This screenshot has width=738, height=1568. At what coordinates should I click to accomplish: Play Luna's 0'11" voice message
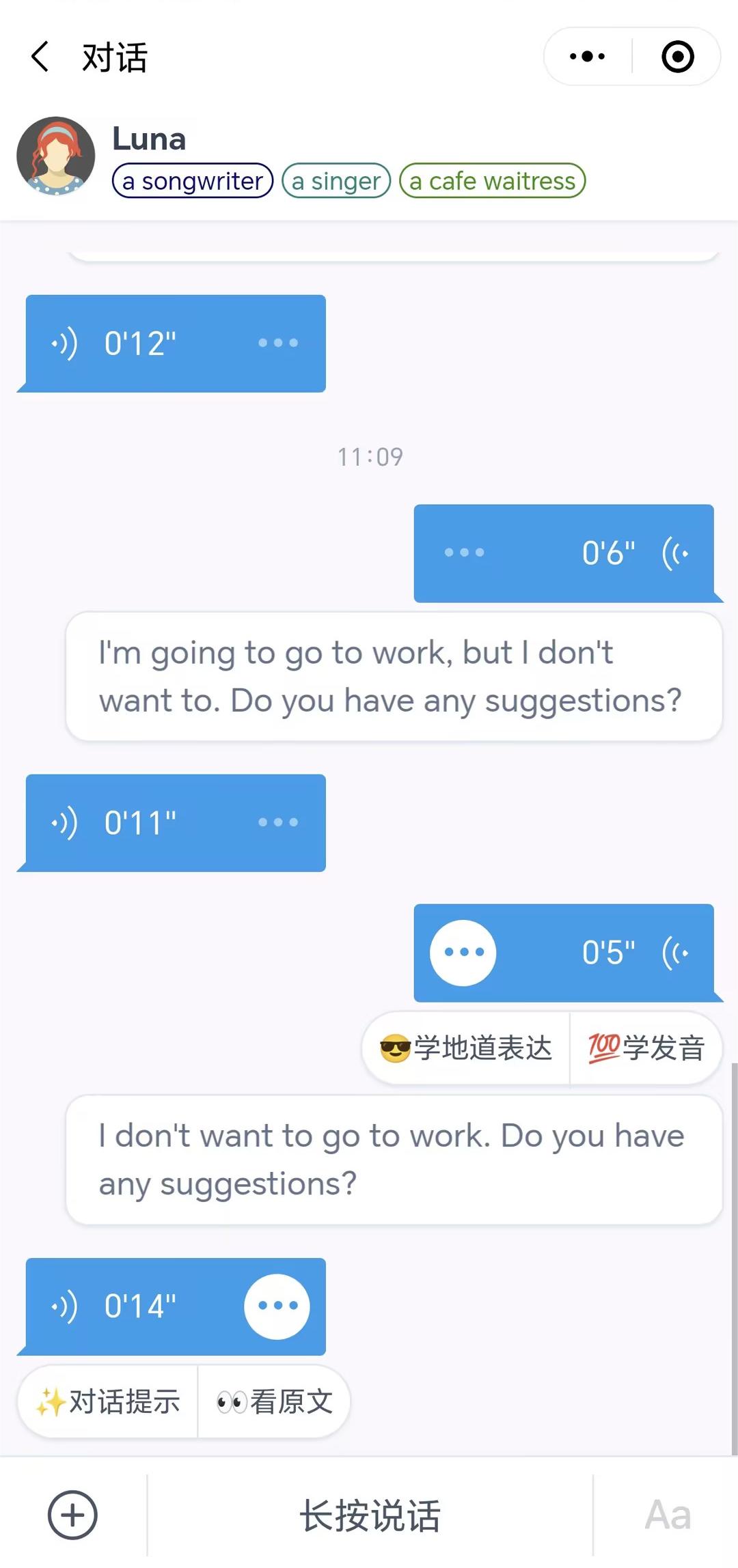(137, 822)
